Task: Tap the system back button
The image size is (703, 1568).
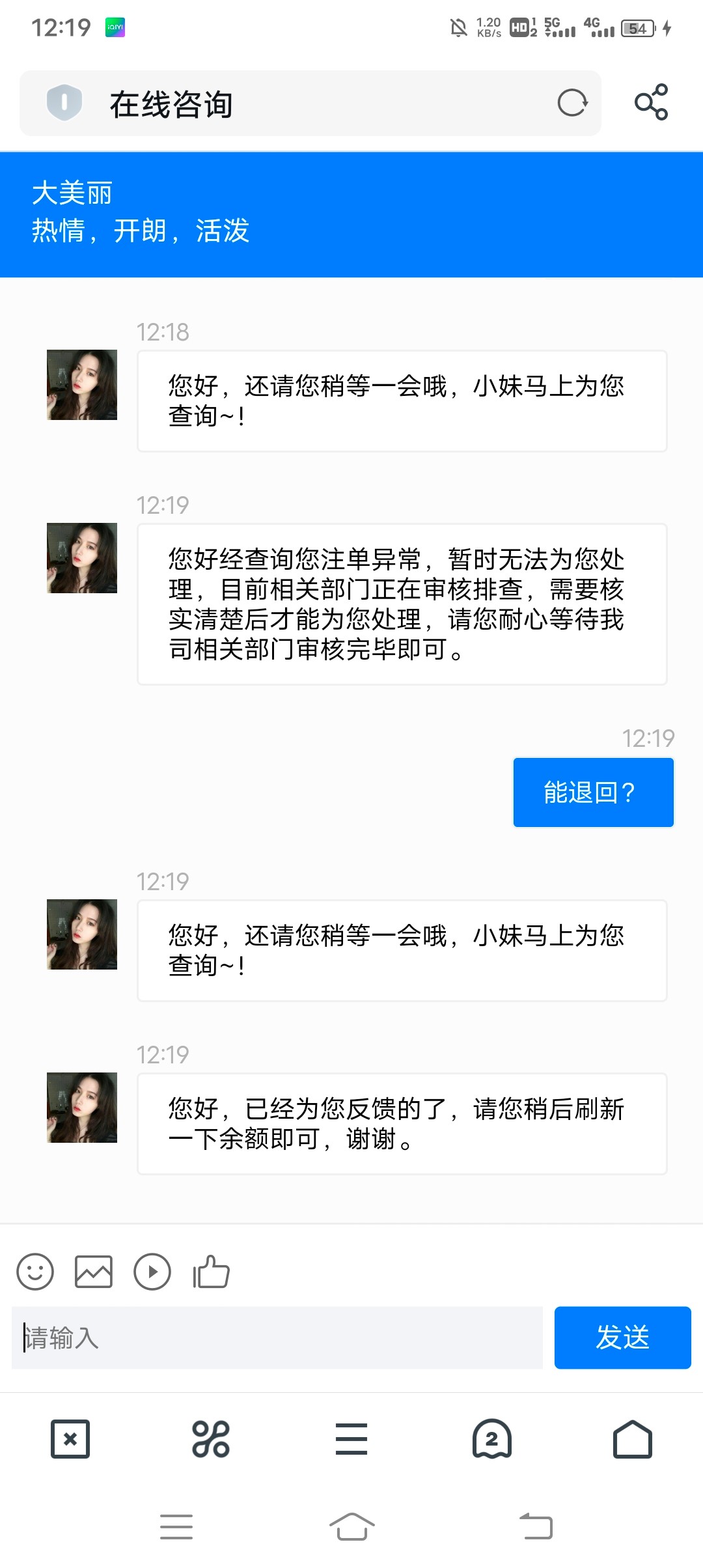Action: click(x=536, y=1526)
